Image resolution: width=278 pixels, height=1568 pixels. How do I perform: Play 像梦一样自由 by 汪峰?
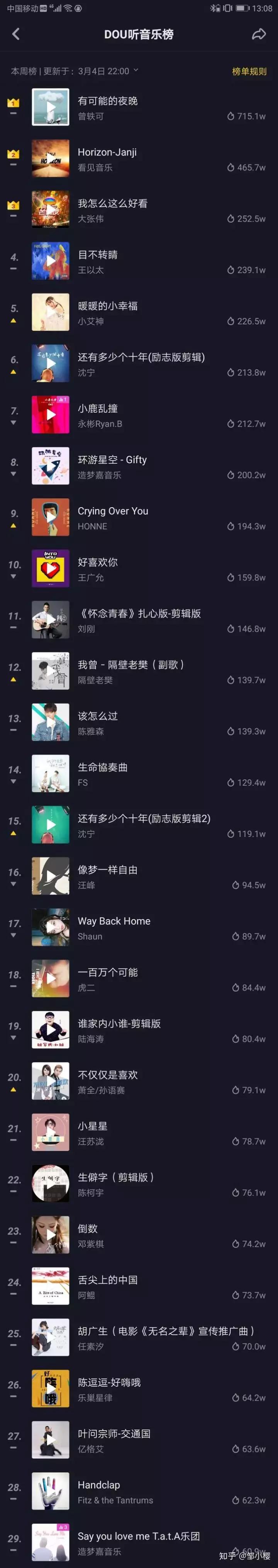[x=51, y=876]
